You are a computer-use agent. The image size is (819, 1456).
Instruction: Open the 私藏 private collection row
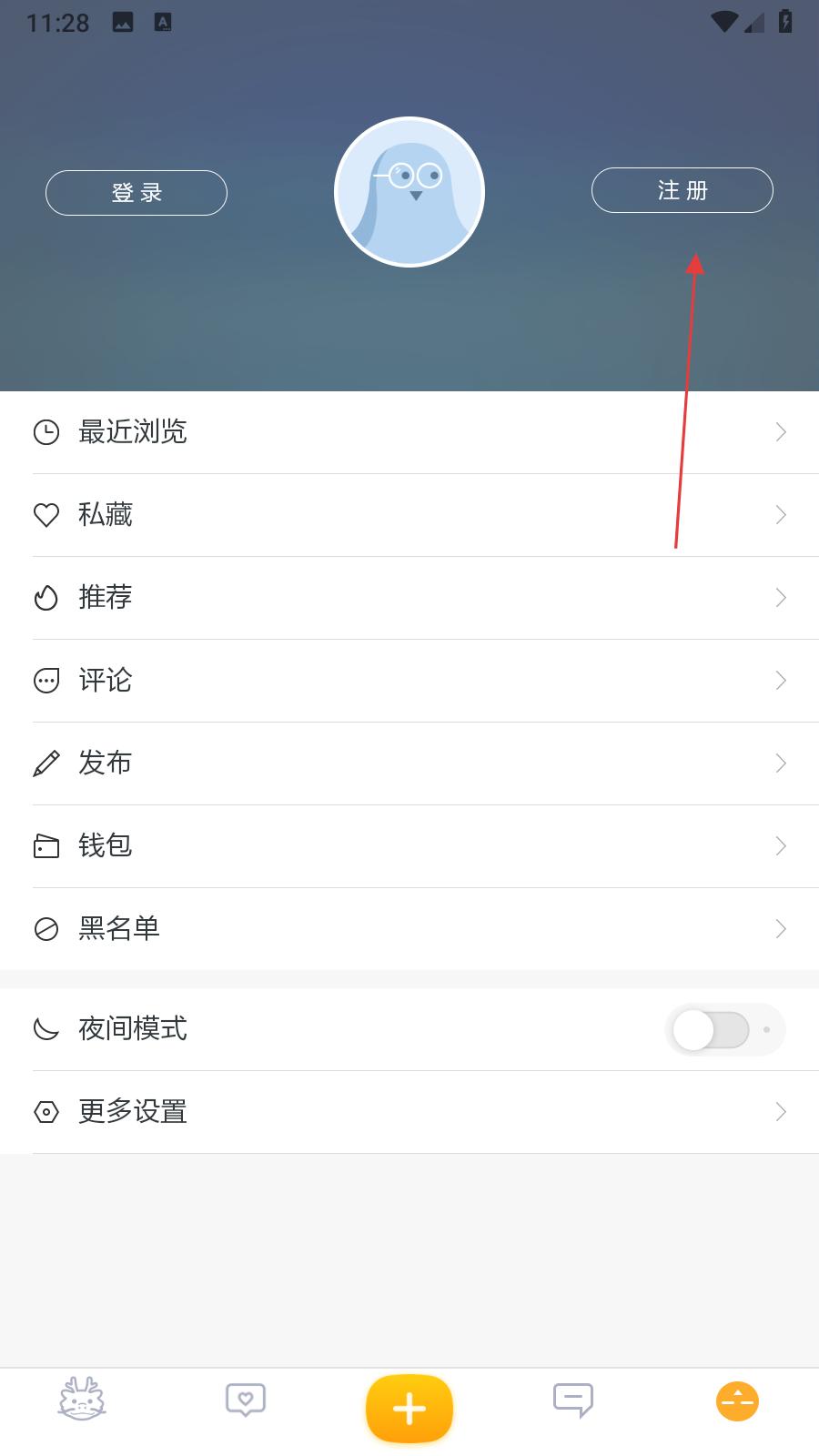409,515
